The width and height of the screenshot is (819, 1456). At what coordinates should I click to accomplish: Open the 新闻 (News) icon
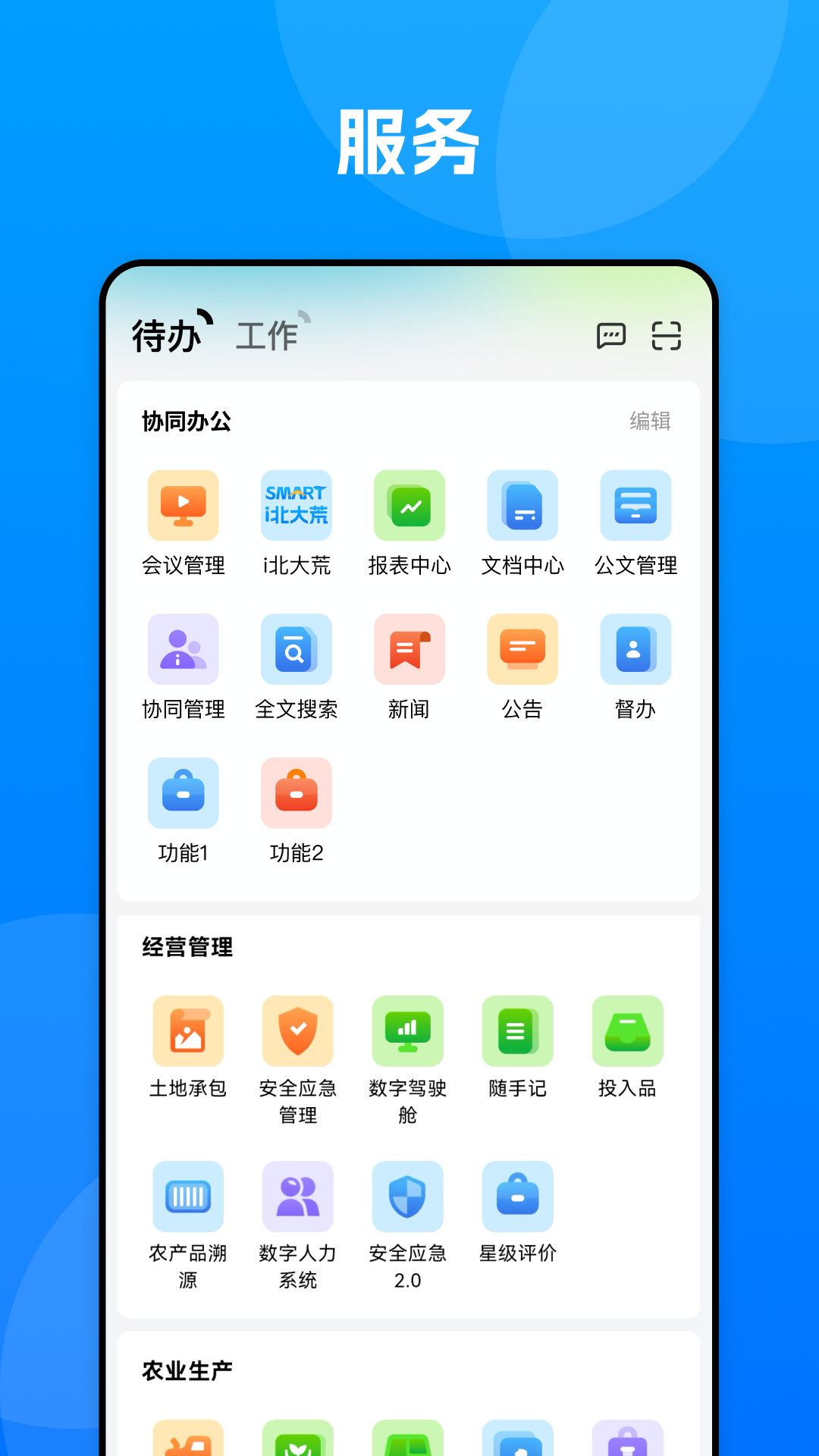coord(409,649)
